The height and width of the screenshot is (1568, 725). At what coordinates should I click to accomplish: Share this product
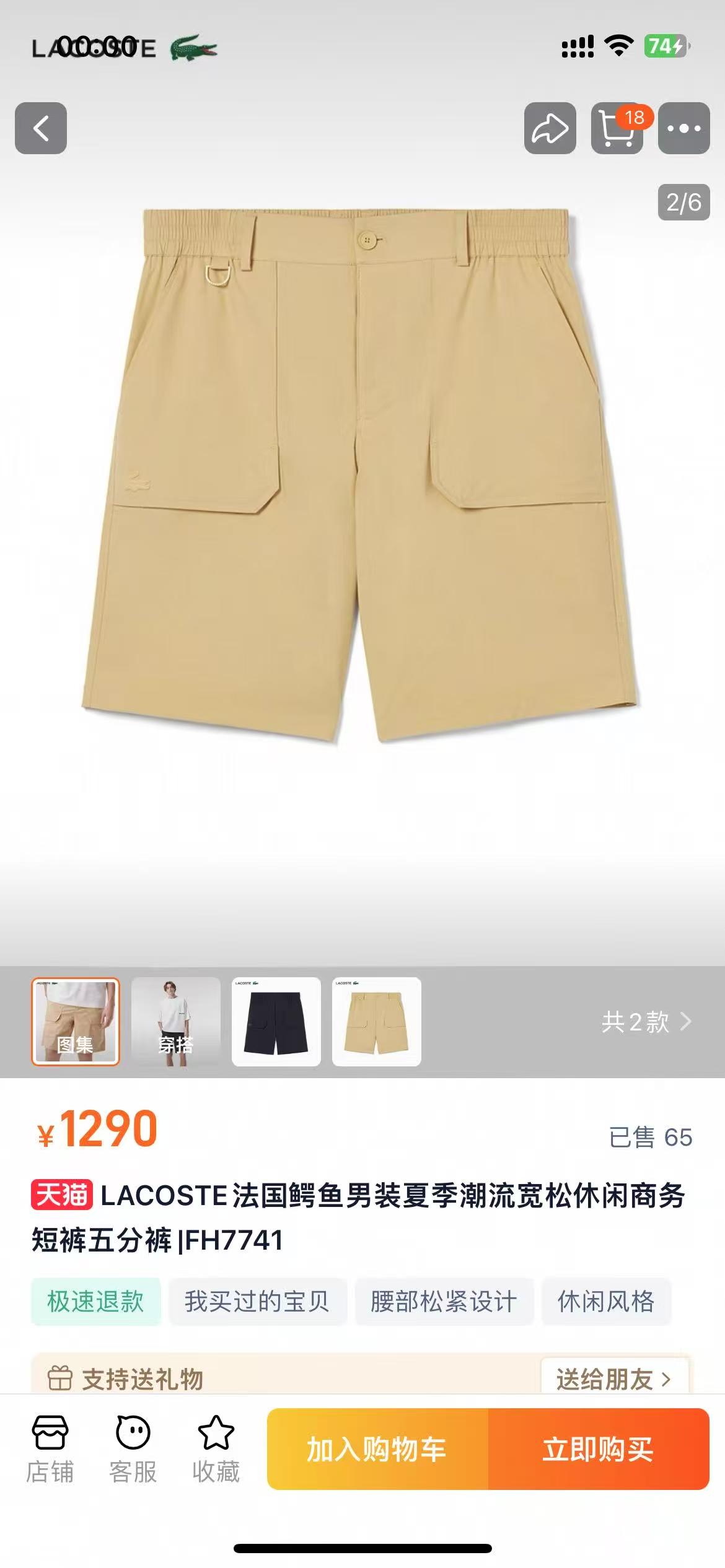click(550, 128)
